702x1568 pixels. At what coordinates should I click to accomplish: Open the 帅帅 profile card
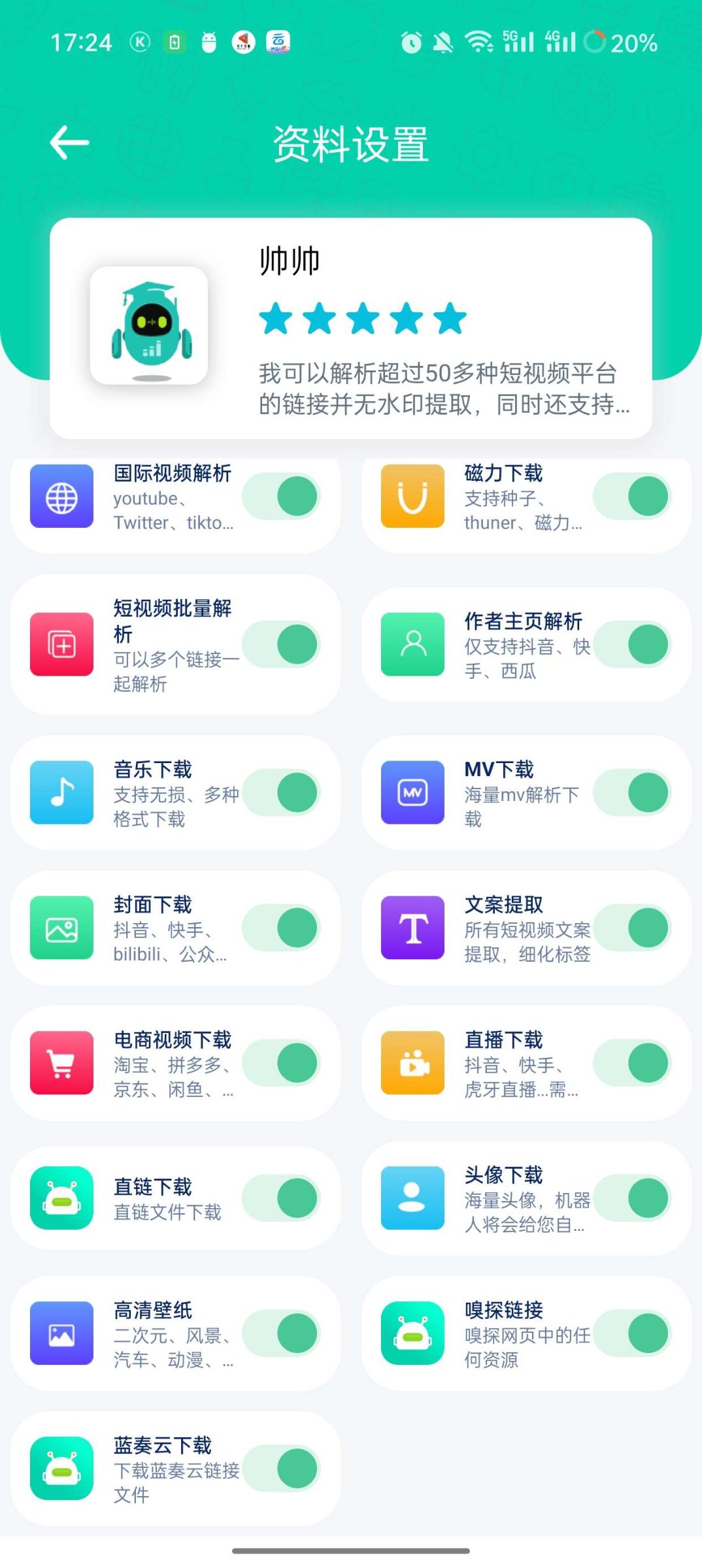click(x=350, y=328)
